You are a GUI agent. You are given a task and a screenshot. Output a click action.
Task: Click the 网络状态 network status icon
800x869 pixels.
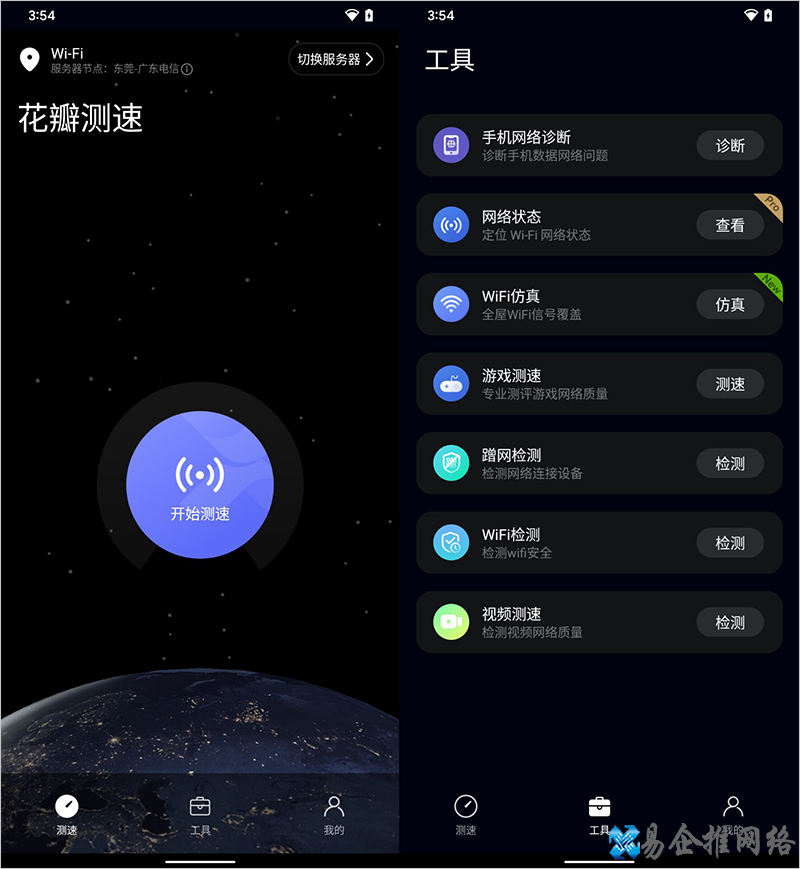[x=452, y=224]
